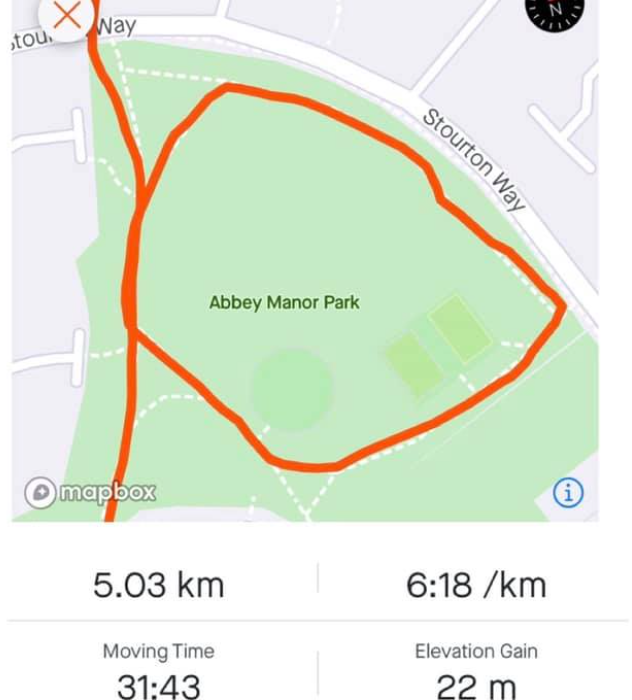Image resolution: width=632 pixels, height=700 pixels.
Task: Open the map attribution info icon
Action: (x=568, y=492)
